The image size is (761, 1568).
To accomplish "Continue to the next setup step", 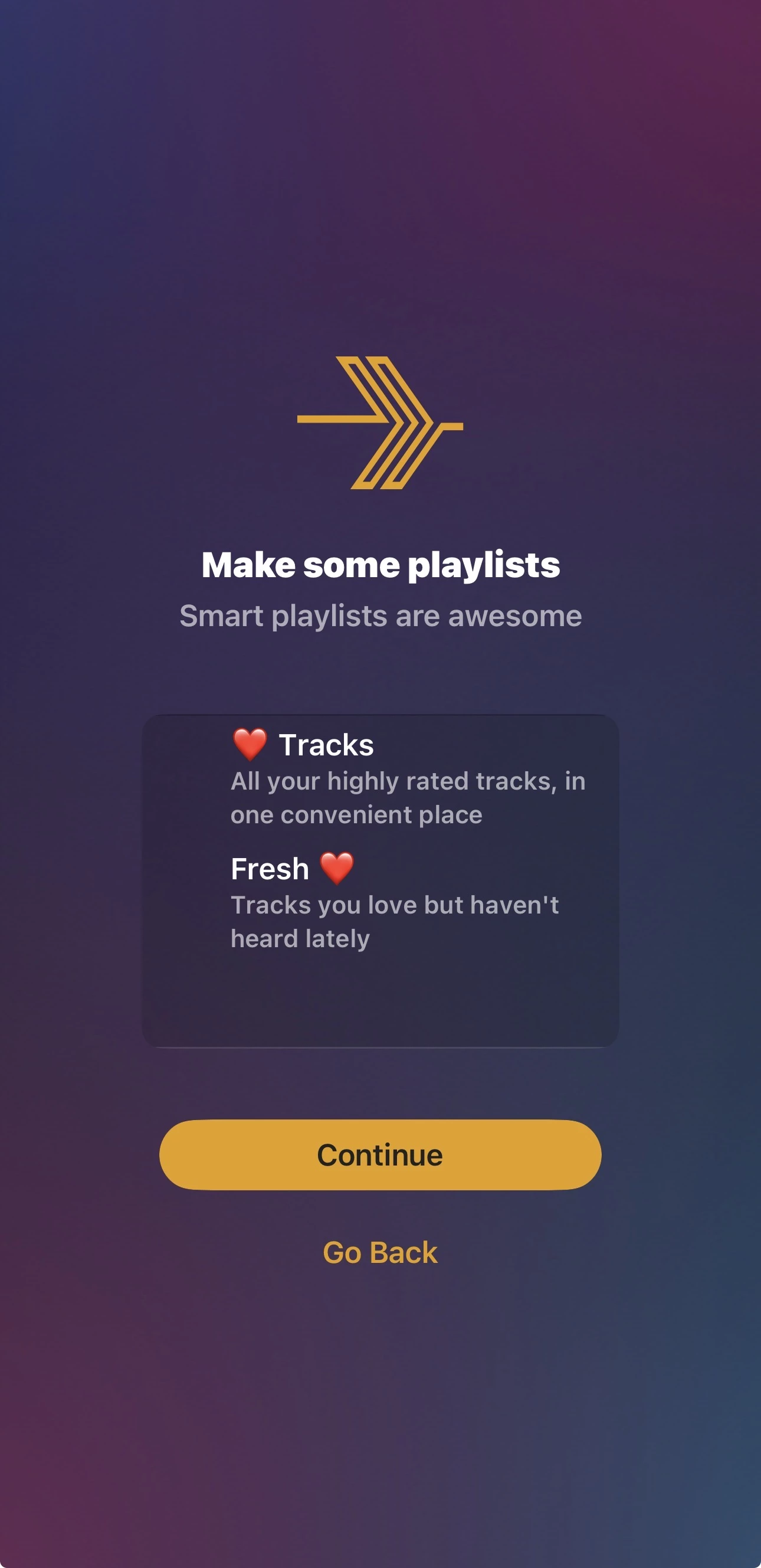I will tap(380, 1155).
